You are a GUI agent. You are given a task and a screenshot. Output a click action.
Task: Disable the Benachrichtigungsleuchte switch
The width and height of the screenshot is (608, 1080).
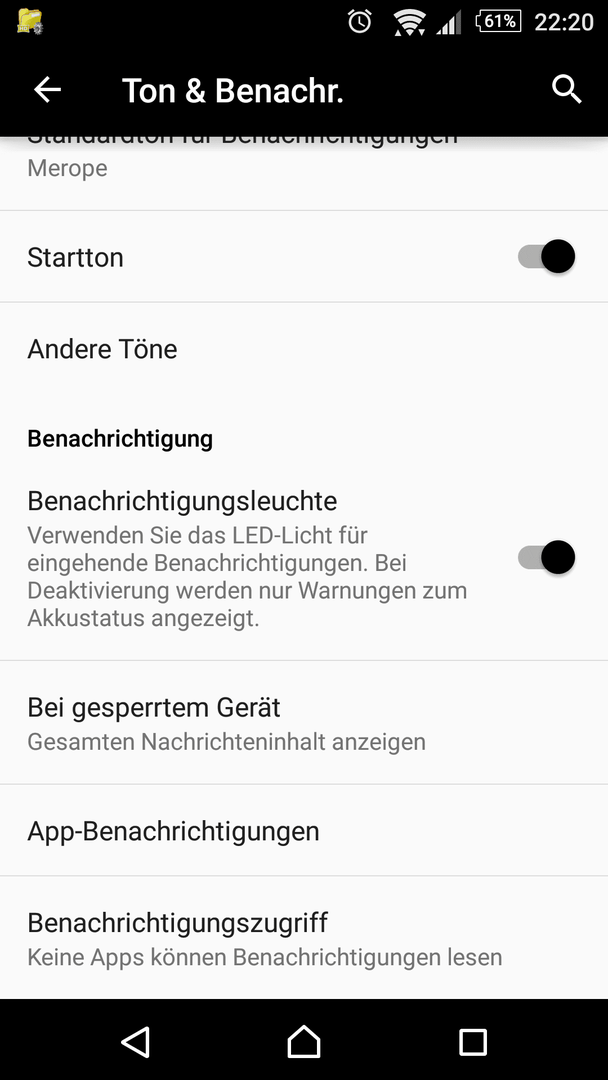[546, 557]
